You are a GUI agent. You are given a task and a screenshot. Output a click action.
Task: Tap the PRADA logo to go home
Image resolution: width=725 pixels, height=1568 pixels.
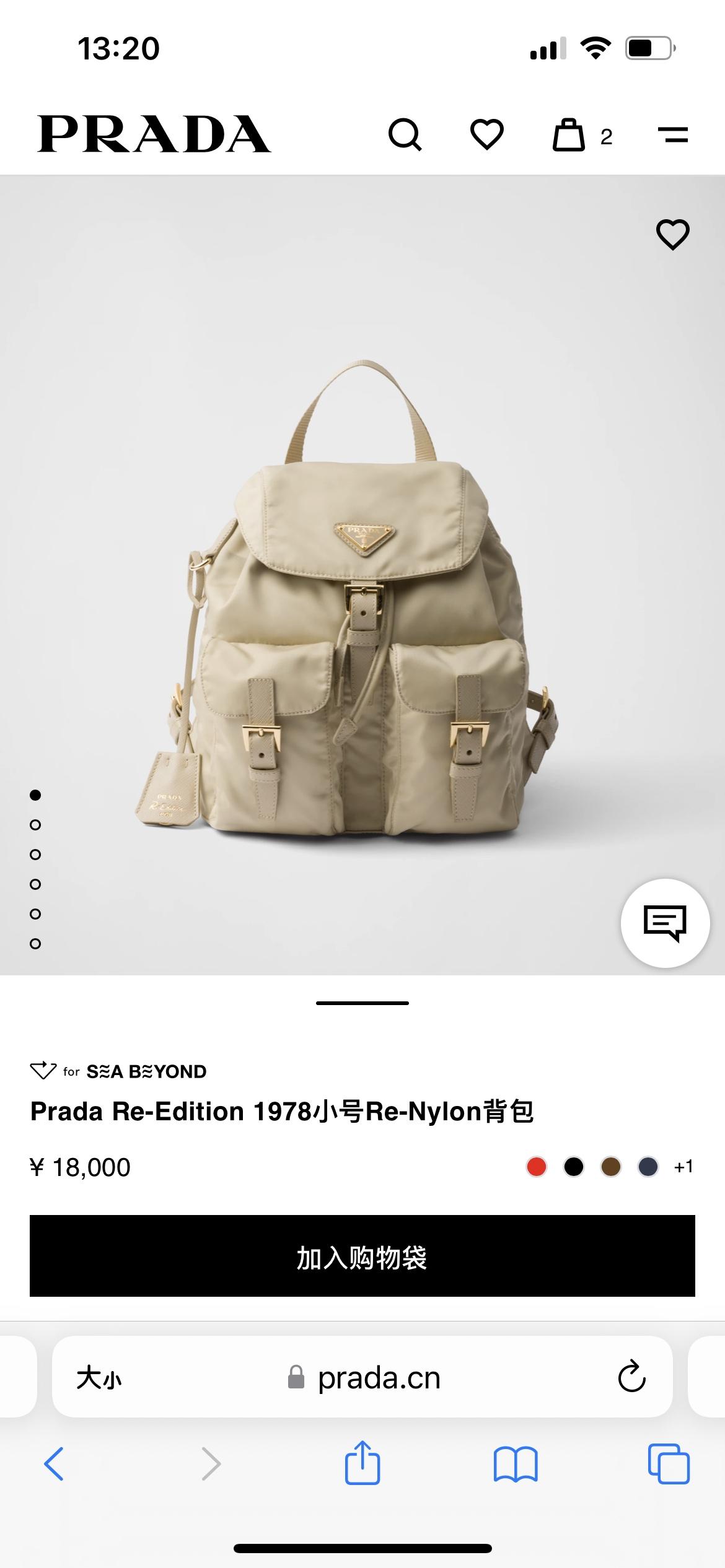(x=154, y=134)
